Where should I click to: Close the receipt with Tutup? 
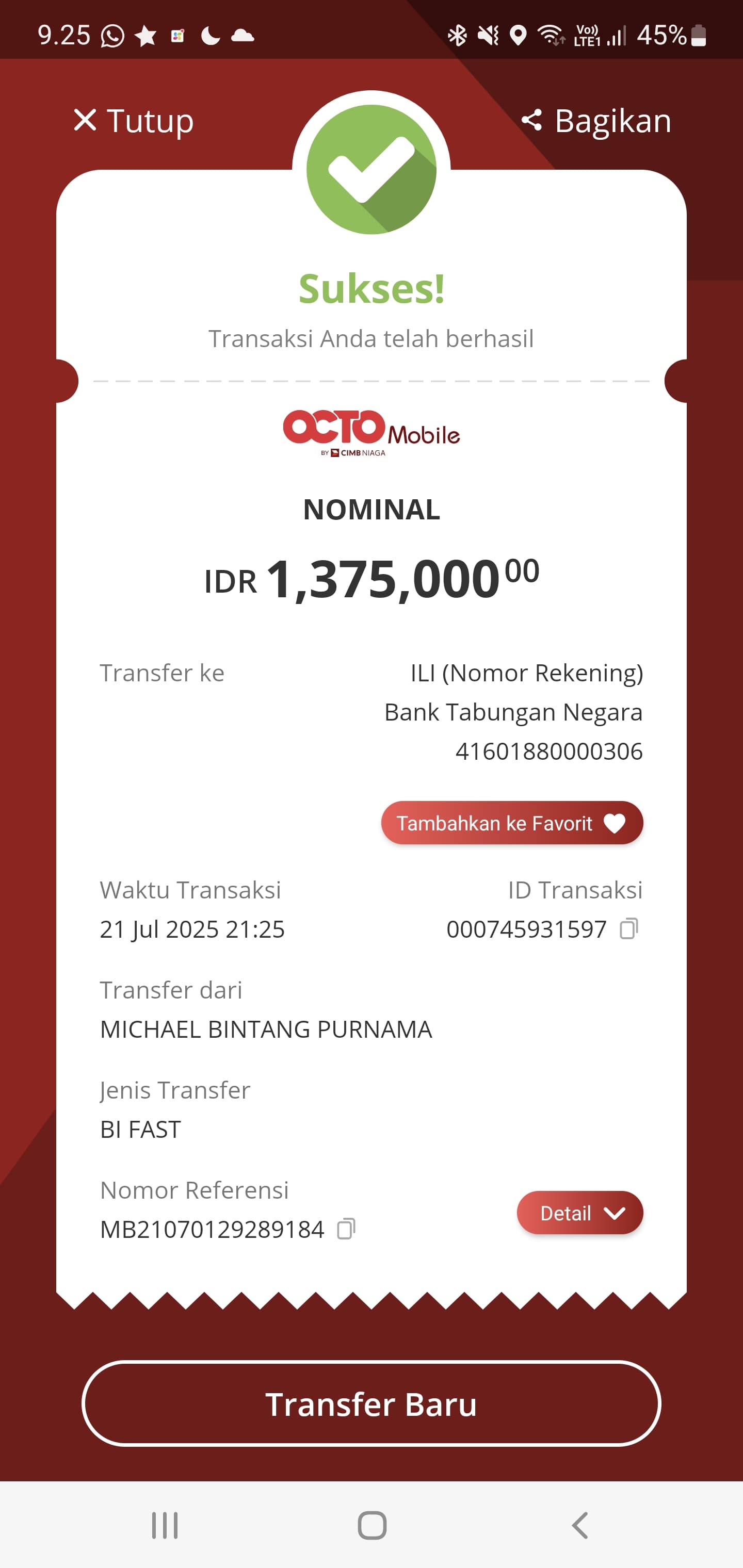click(133, 121)
